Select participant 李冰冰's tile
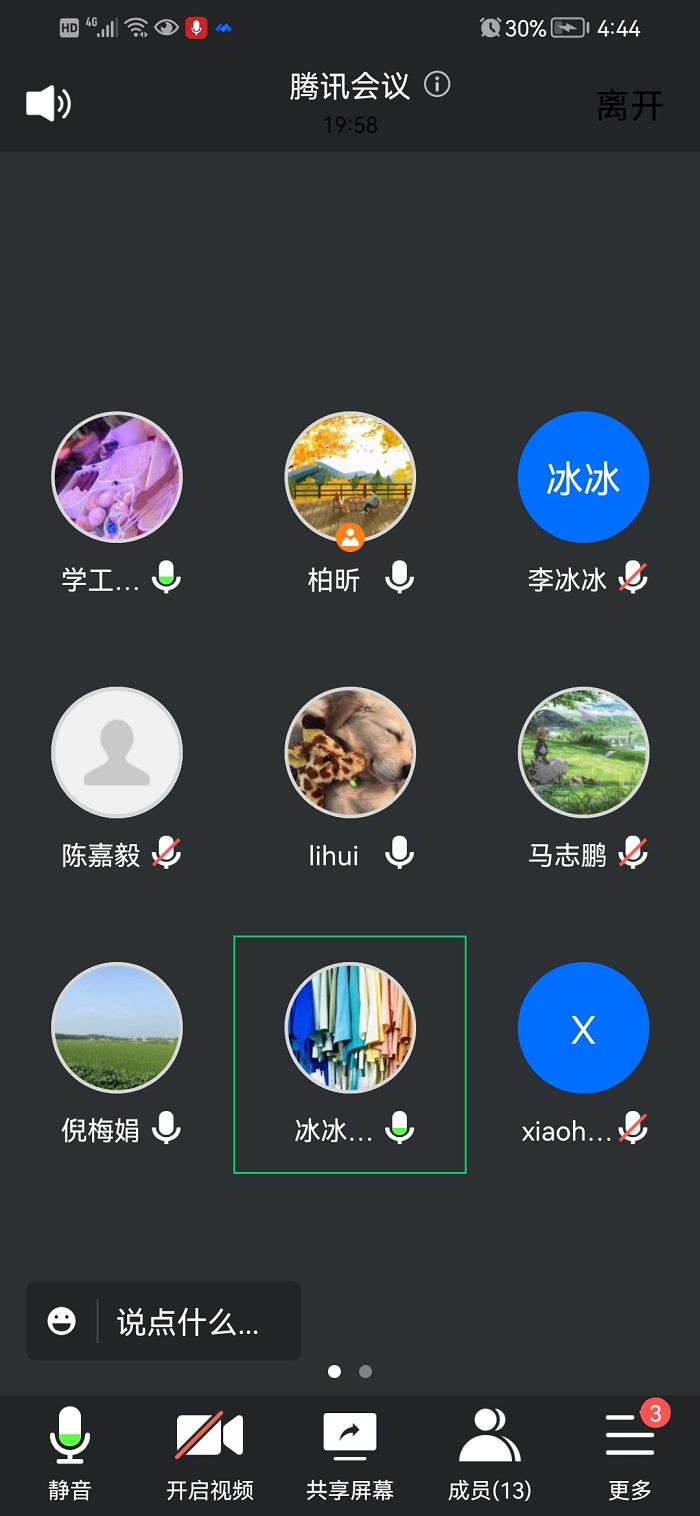The image size is (700, 1516). [x=583, y=478]
